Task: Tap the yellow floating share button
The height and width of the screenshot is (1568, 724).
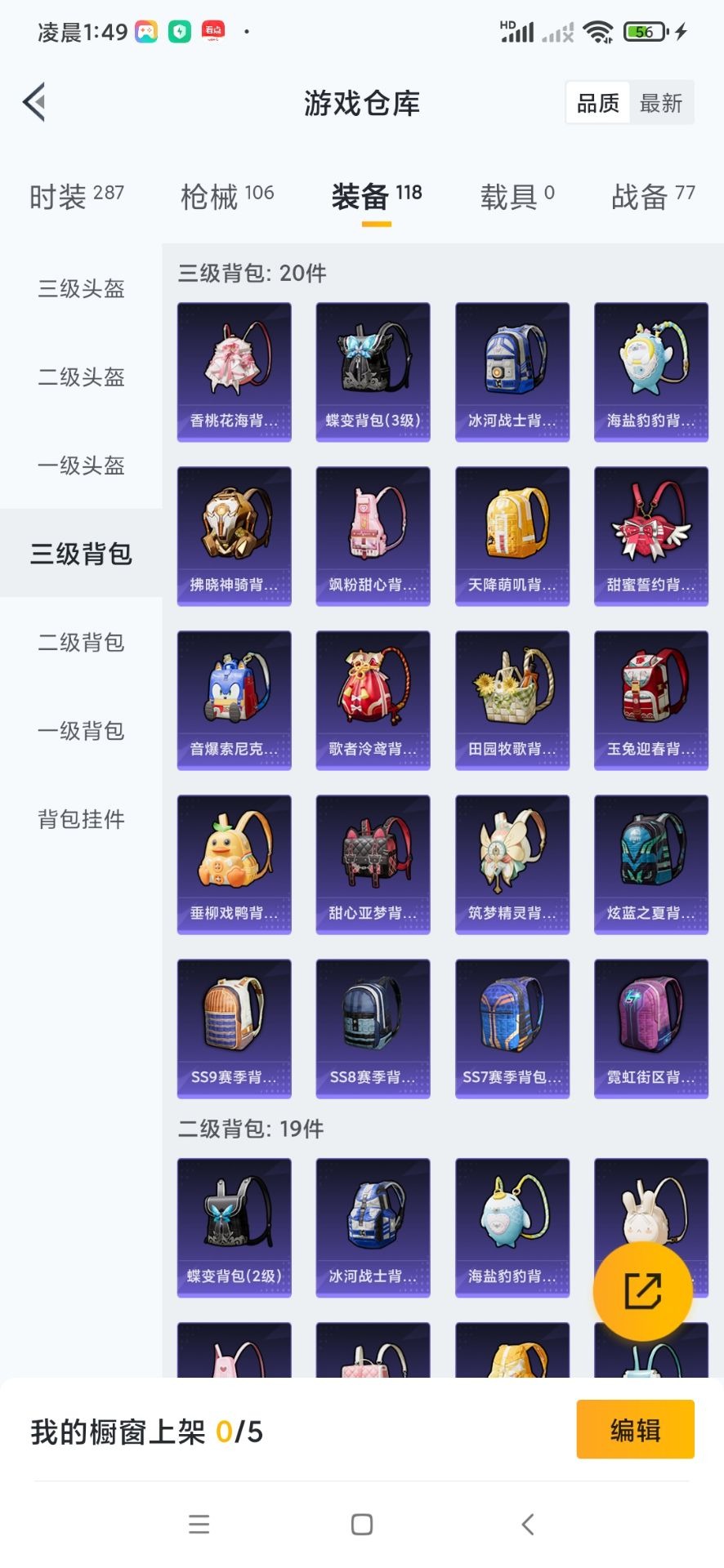Action: 642,1291
